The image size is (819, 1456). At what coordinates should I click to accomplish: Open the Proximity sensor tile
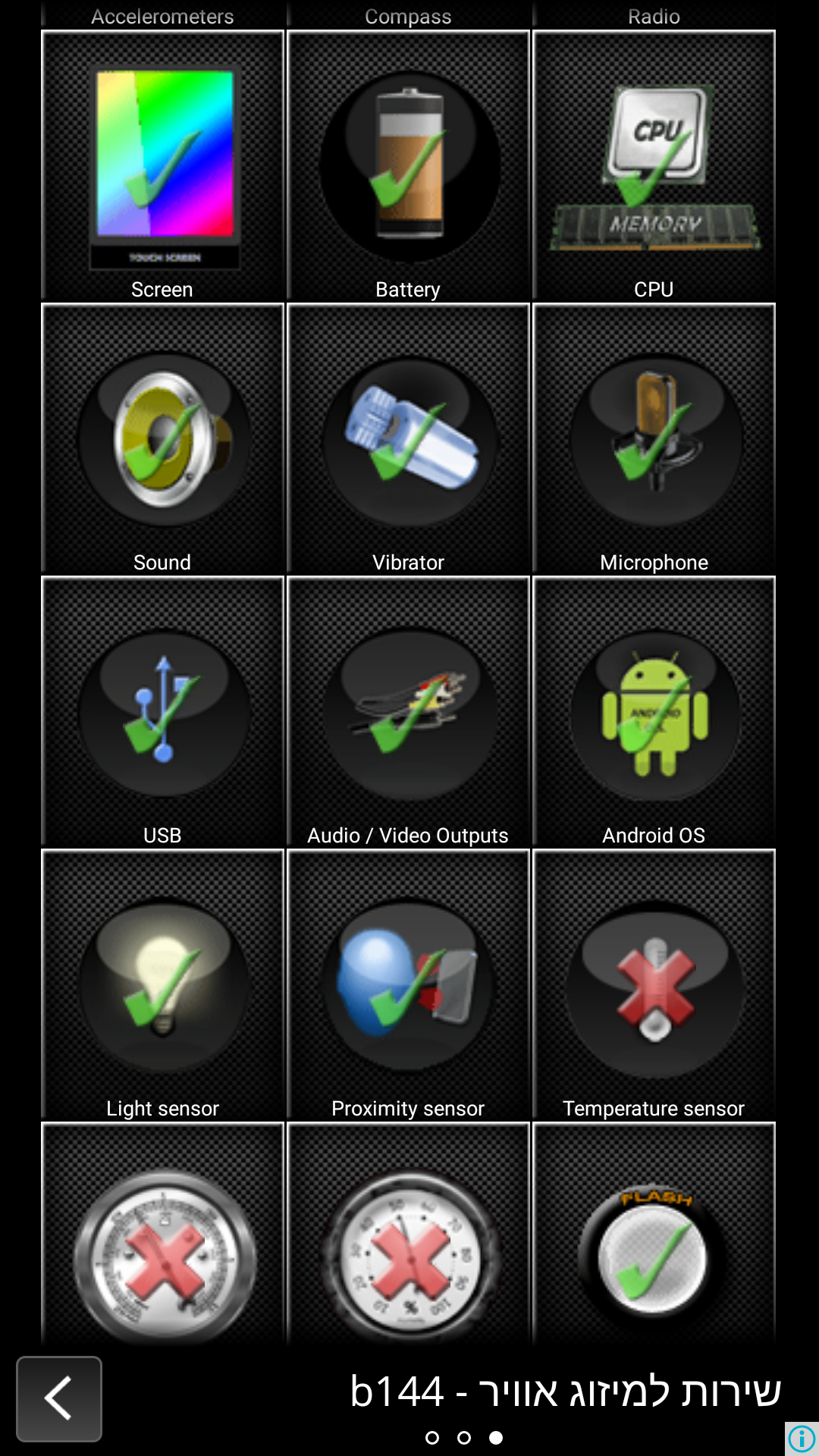pyautogui.click(x=408, y=984)
